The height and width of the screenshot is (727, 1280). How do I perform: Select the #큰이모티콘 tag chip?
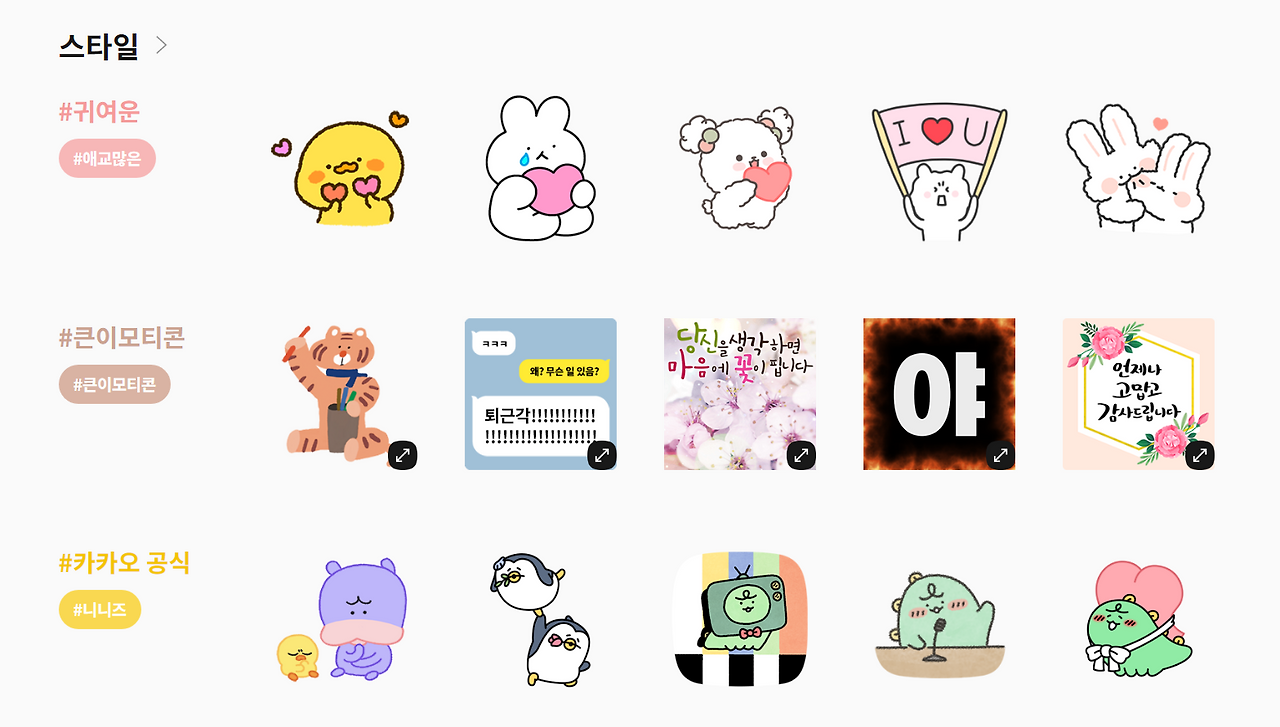(114, 385)
